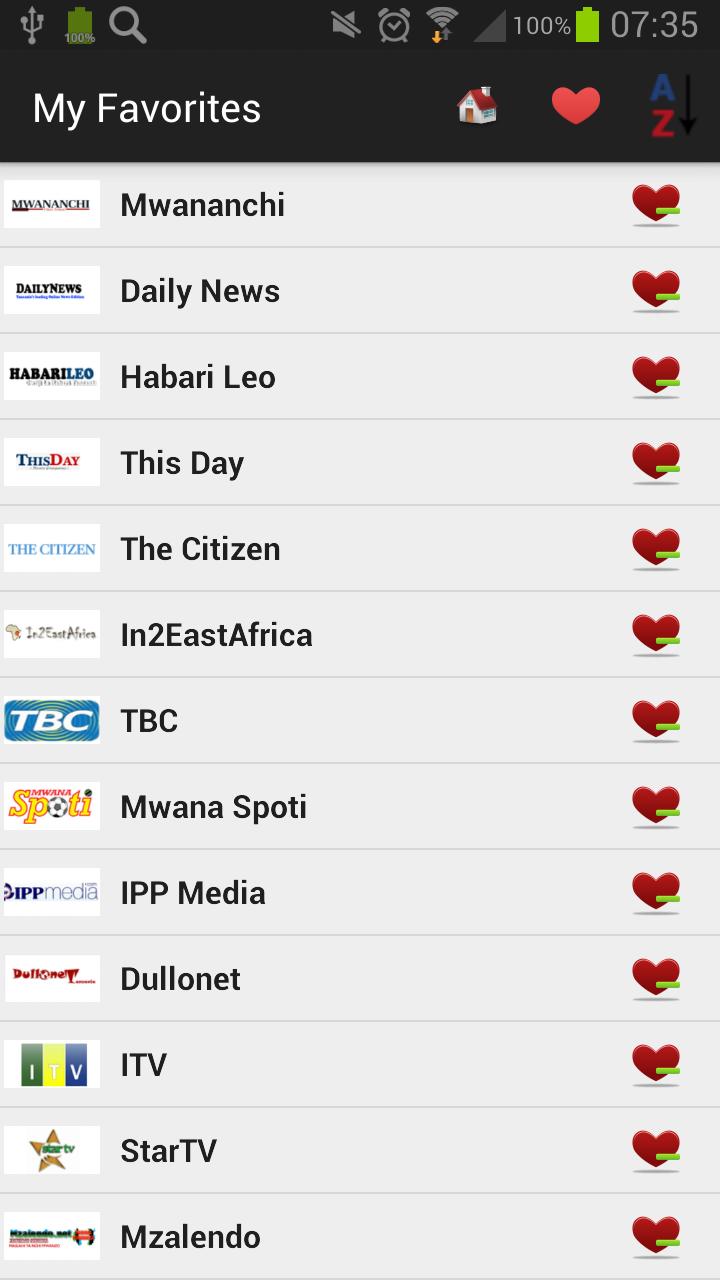Select the Daily News logo
The width and height of the screenshot is (720, 1280).
coord(52,290)
